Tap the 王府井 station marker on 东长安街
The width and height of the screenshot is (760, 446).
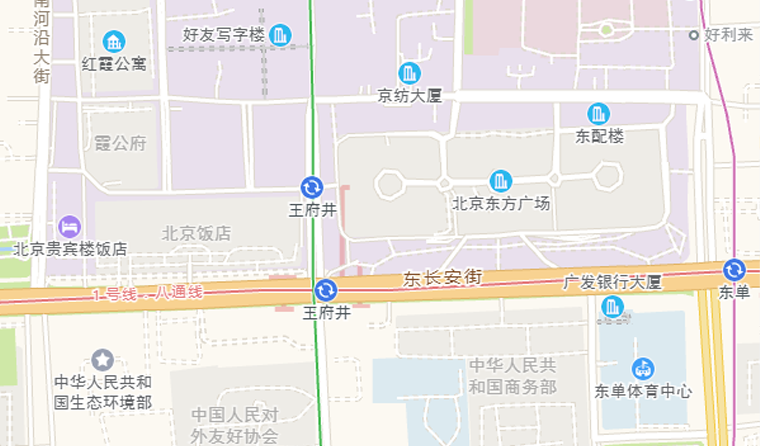tap(326, 291)
